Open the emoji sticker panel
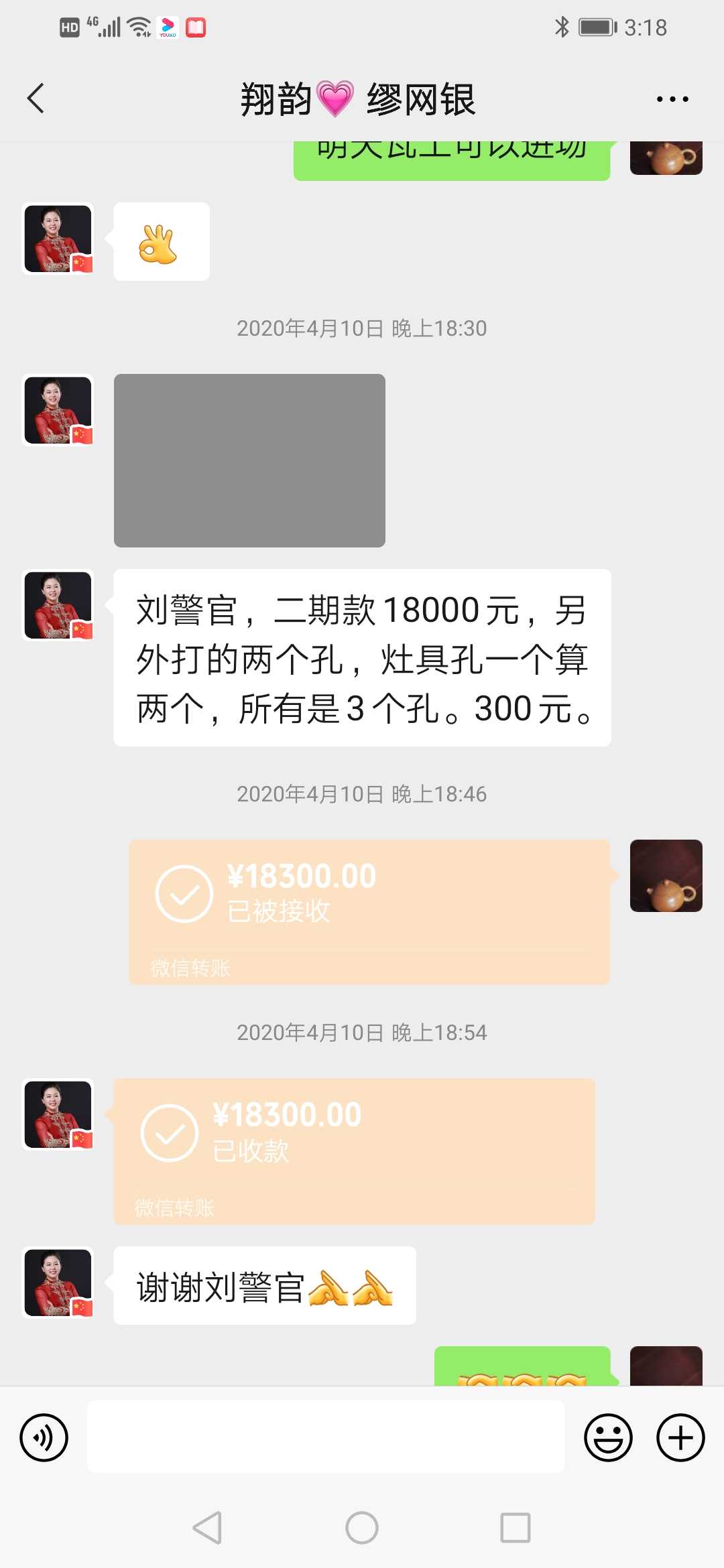The width and height of the screenshot is (724, 1568). (608, 1437)
